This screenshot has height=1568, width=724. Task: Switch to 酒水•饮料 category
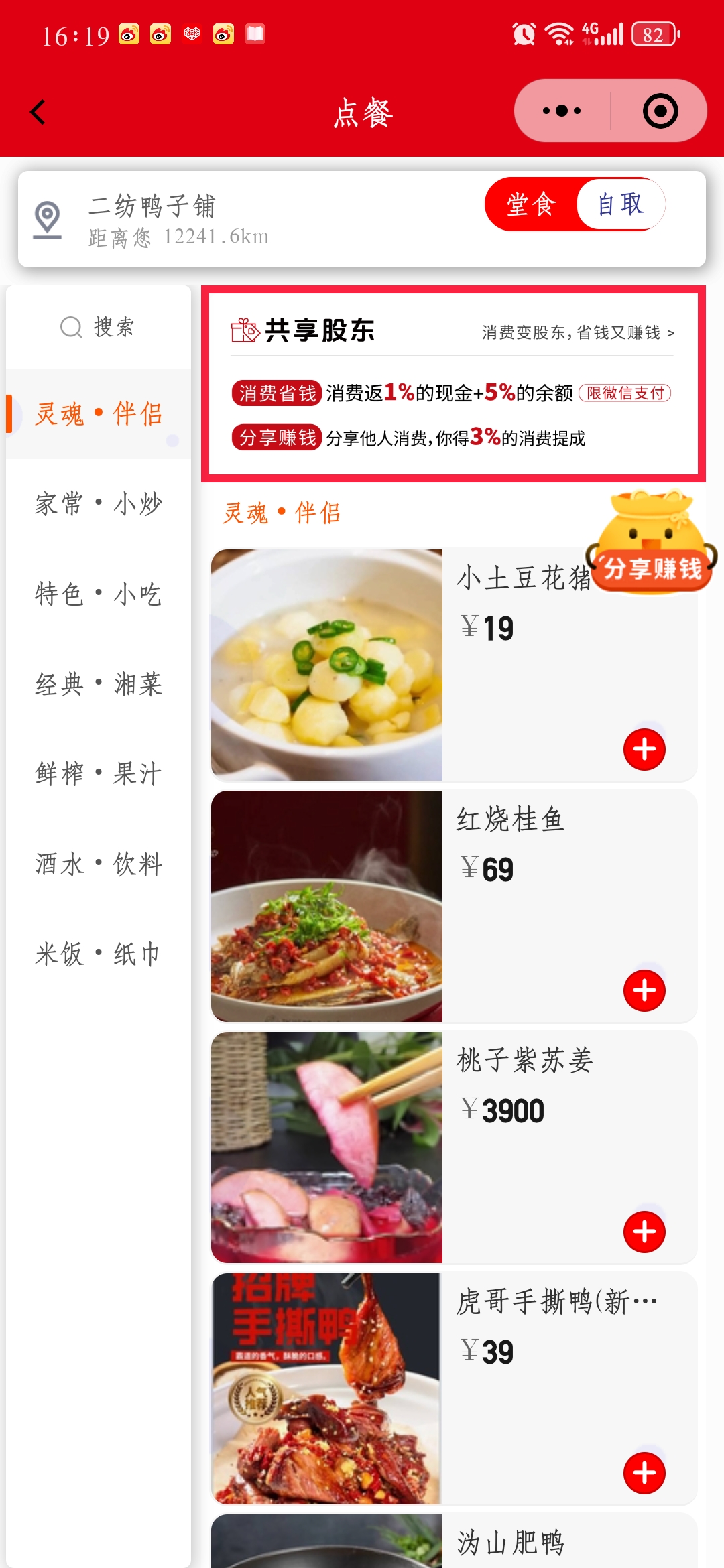(x=99, y=864)
